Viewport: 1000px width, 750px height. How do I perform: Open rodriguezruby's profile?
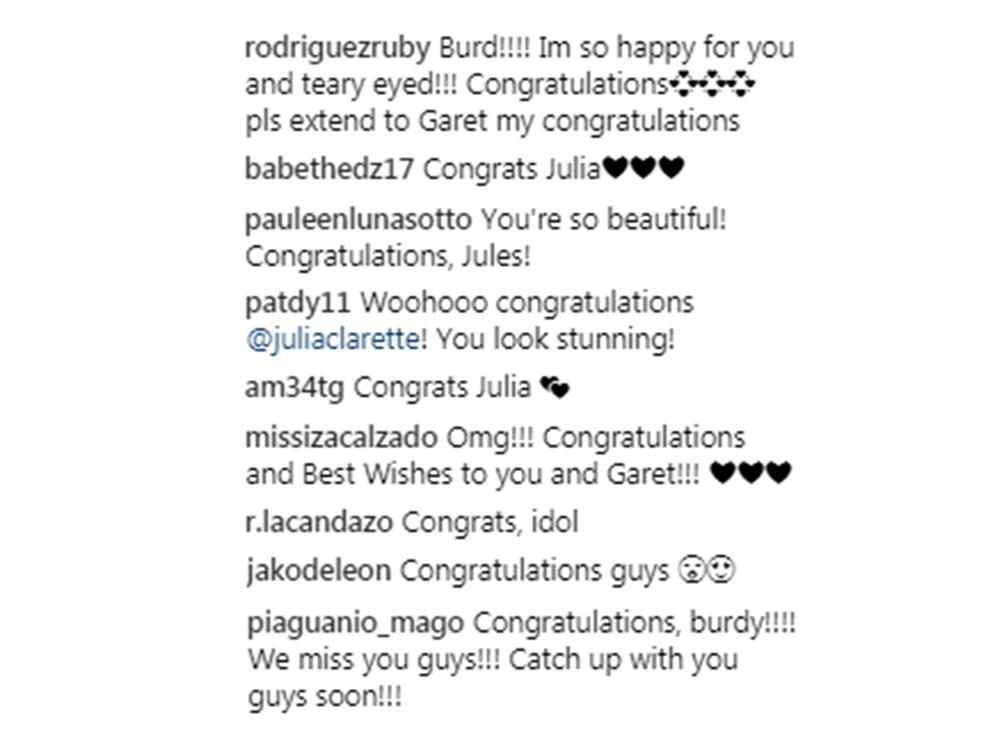pyautogui.click(x=339, y=48)
